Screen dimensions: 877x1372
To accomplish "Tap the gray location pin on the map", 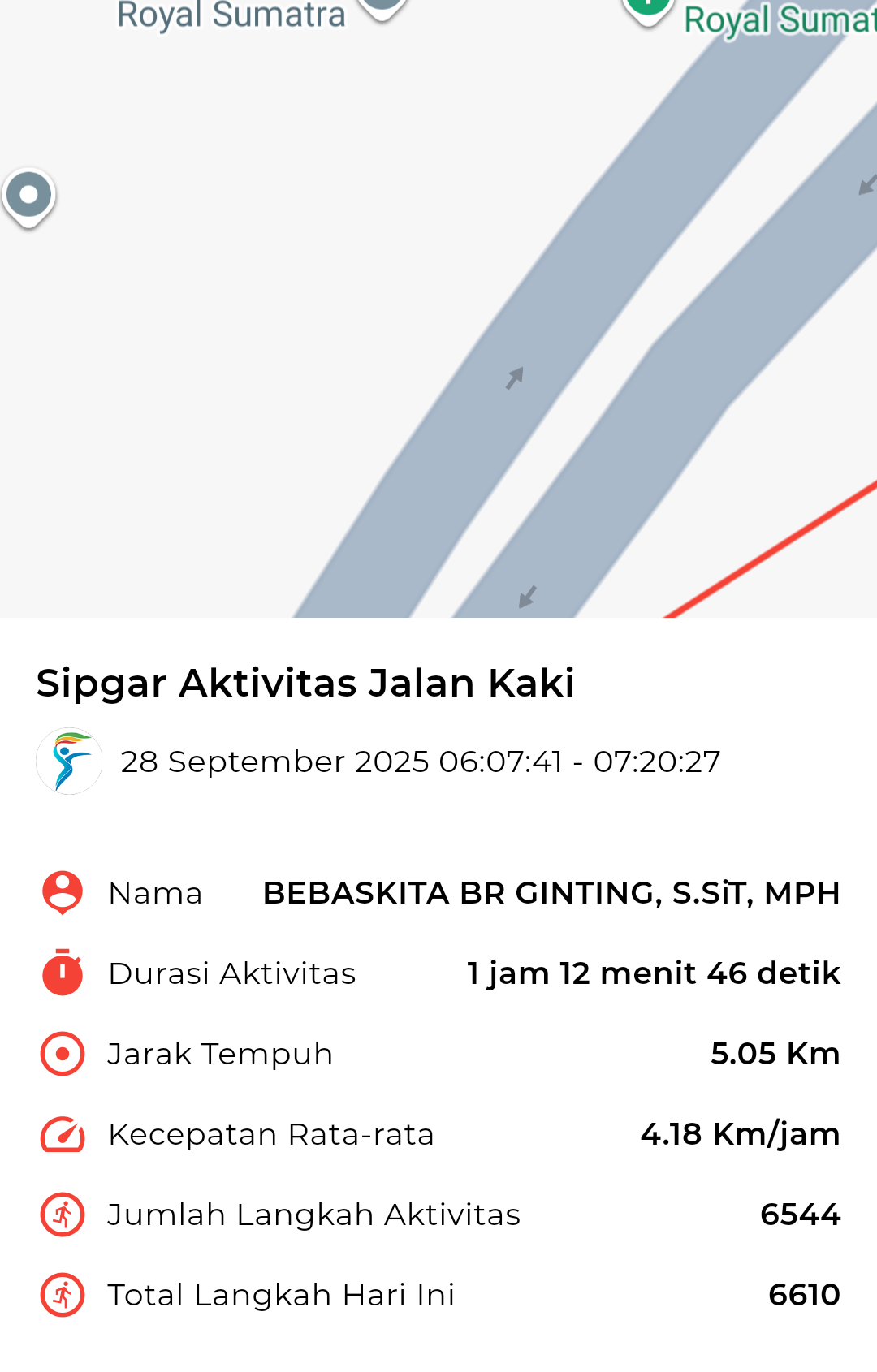I will click(29, 196).
